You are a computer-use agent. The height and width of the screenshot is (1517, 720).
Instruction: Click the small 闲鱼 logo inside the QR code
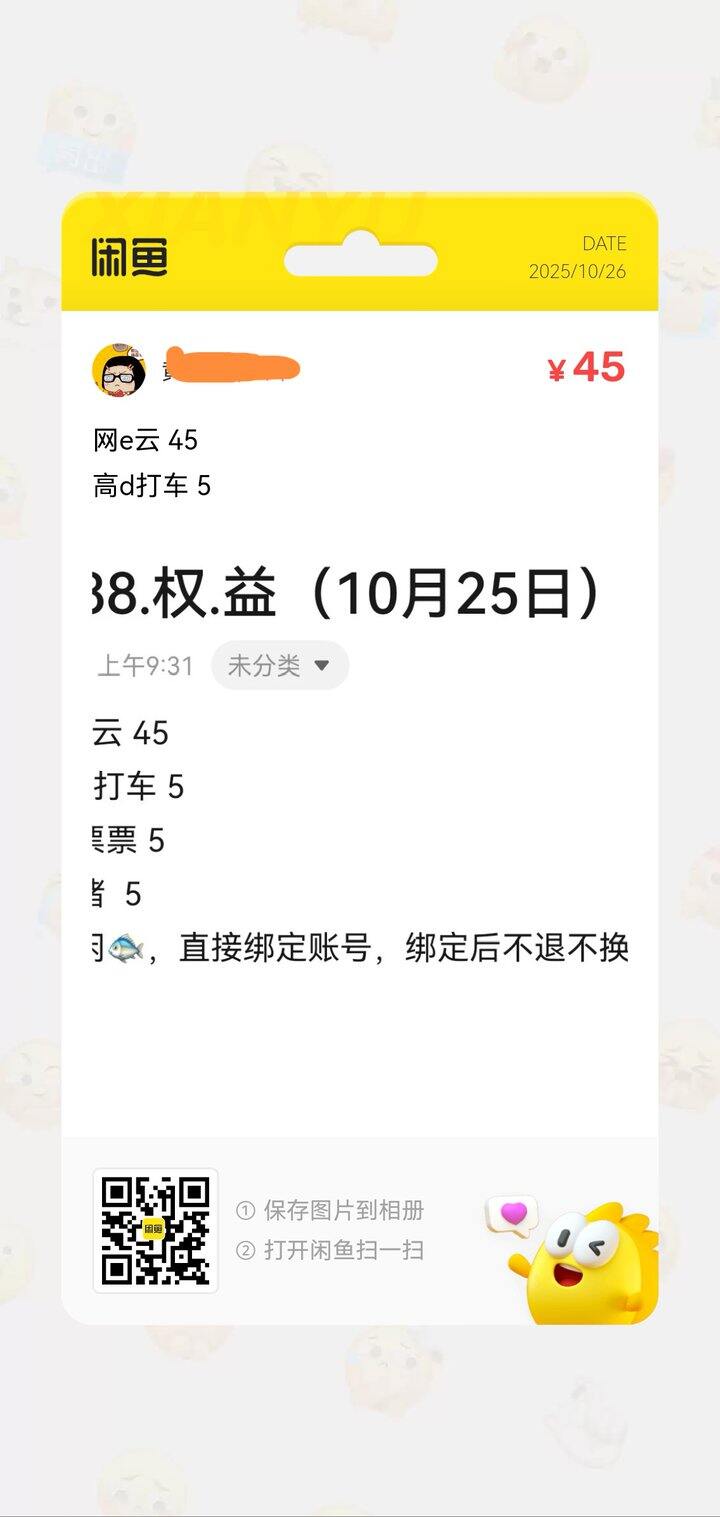153,1229
